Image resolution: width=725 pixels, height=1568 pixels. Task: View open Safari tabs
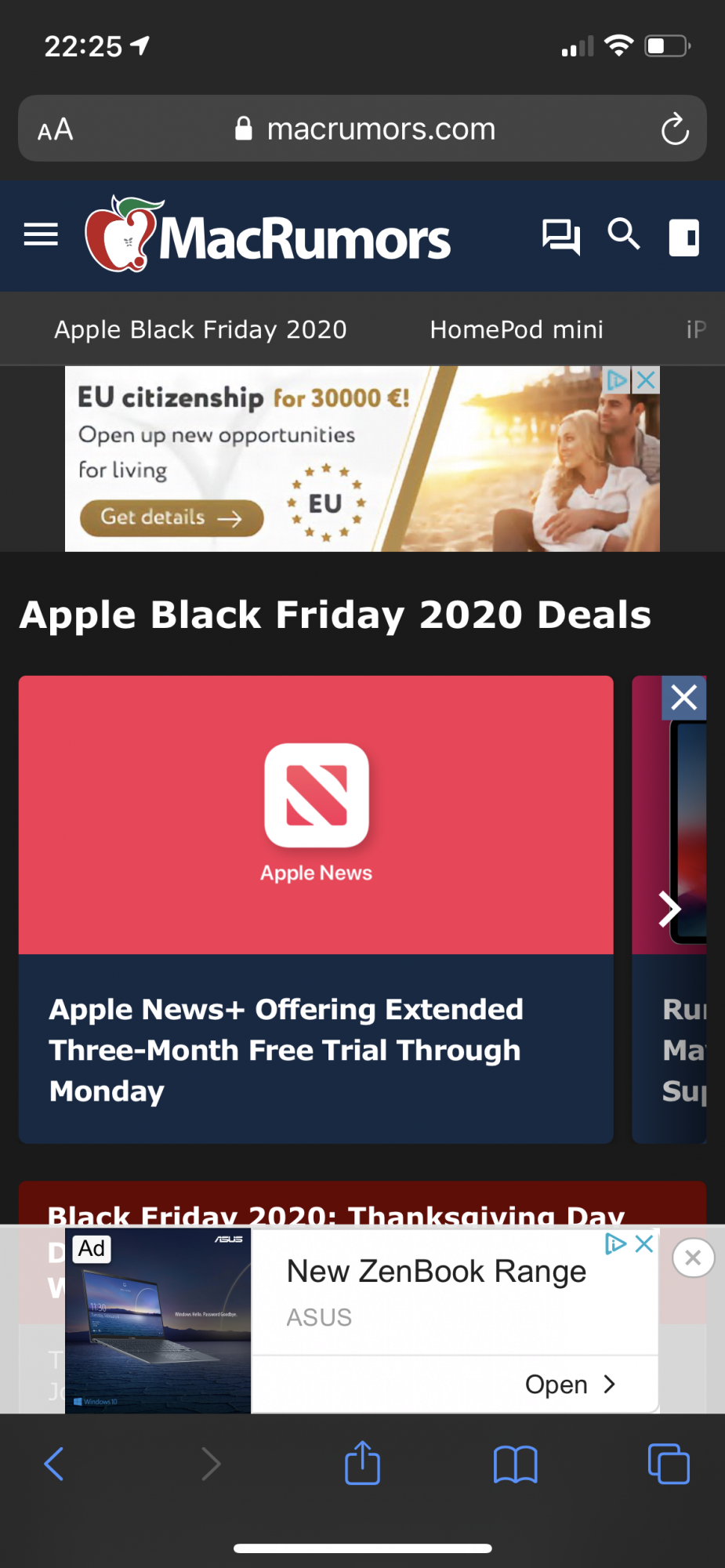669,1464
